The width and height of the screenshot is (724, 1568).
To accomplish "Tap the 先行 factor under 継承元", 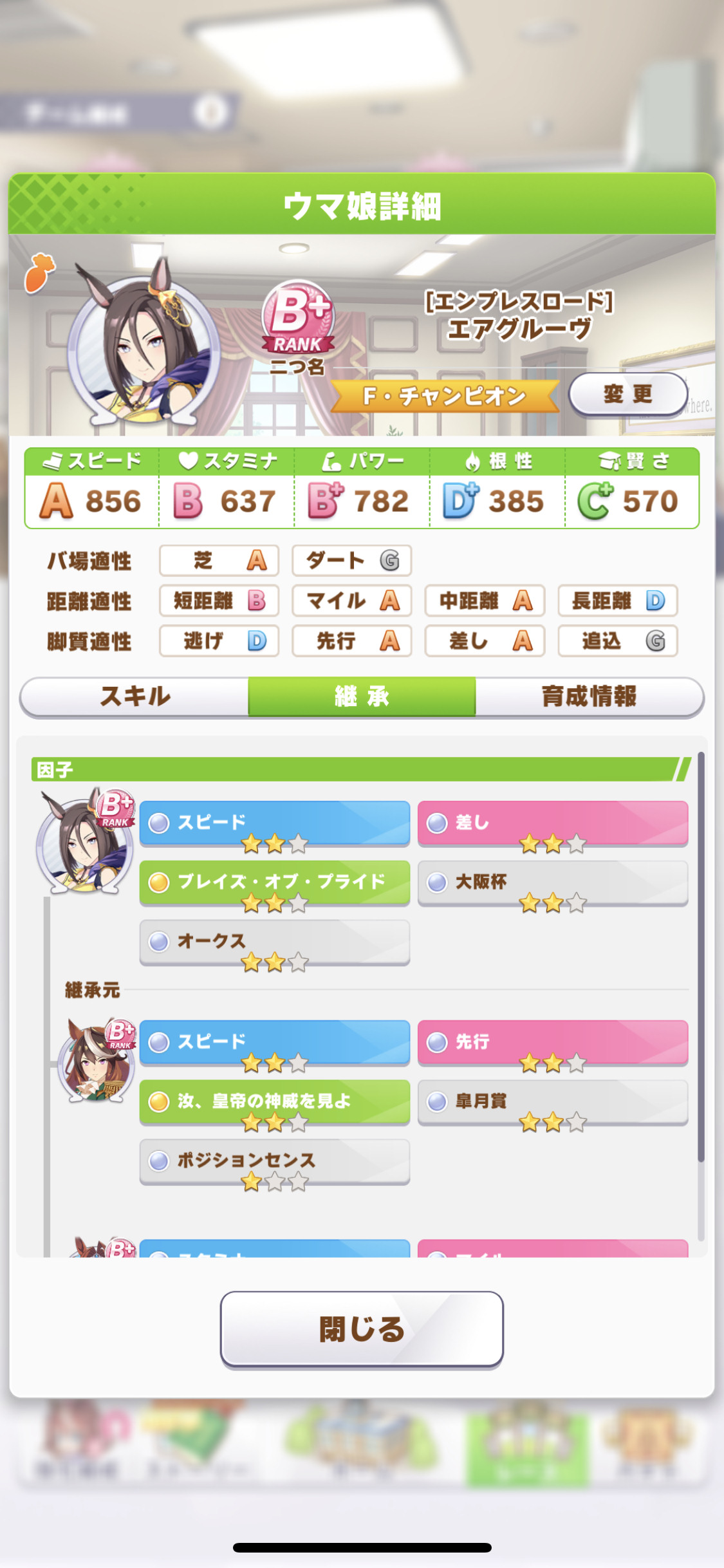I will tap(553, 1042).
